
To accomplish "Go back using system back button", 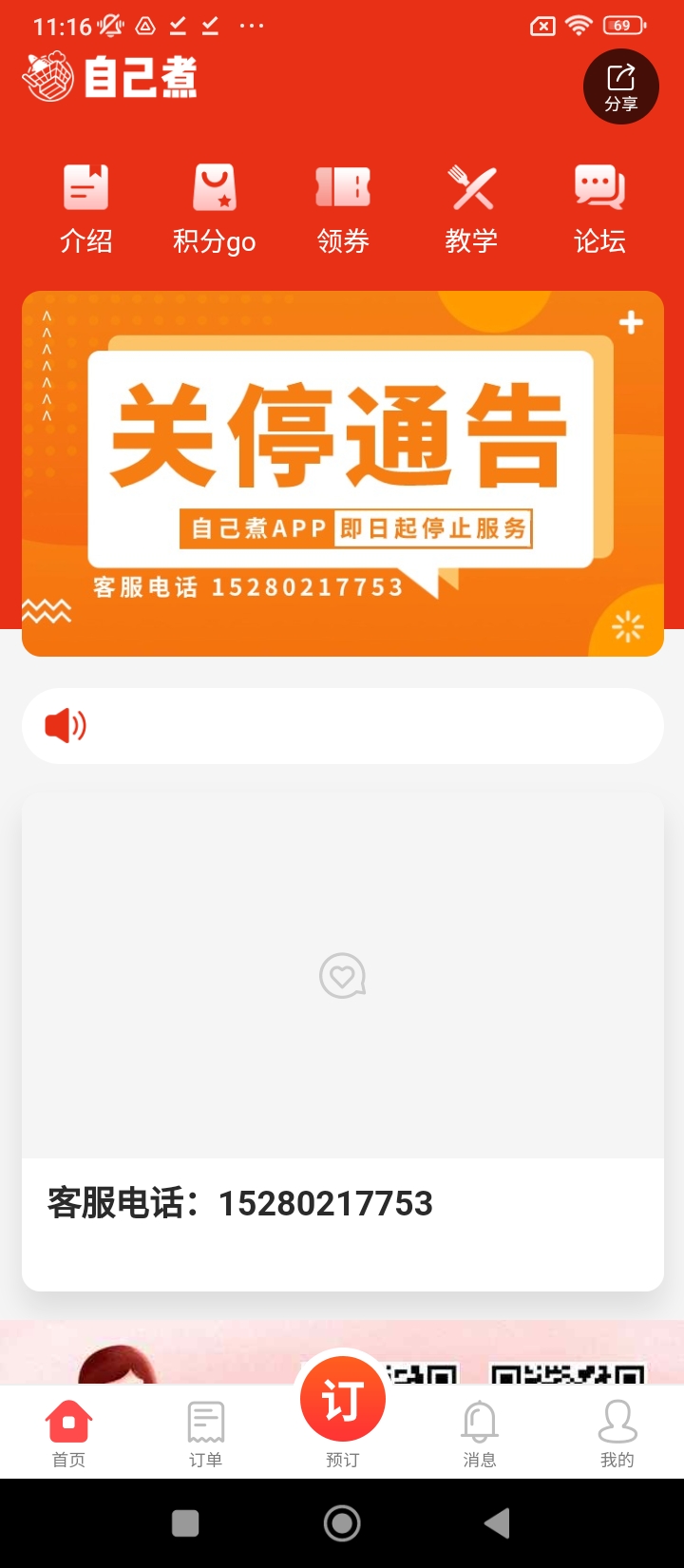I will [x=497, y=1523].
